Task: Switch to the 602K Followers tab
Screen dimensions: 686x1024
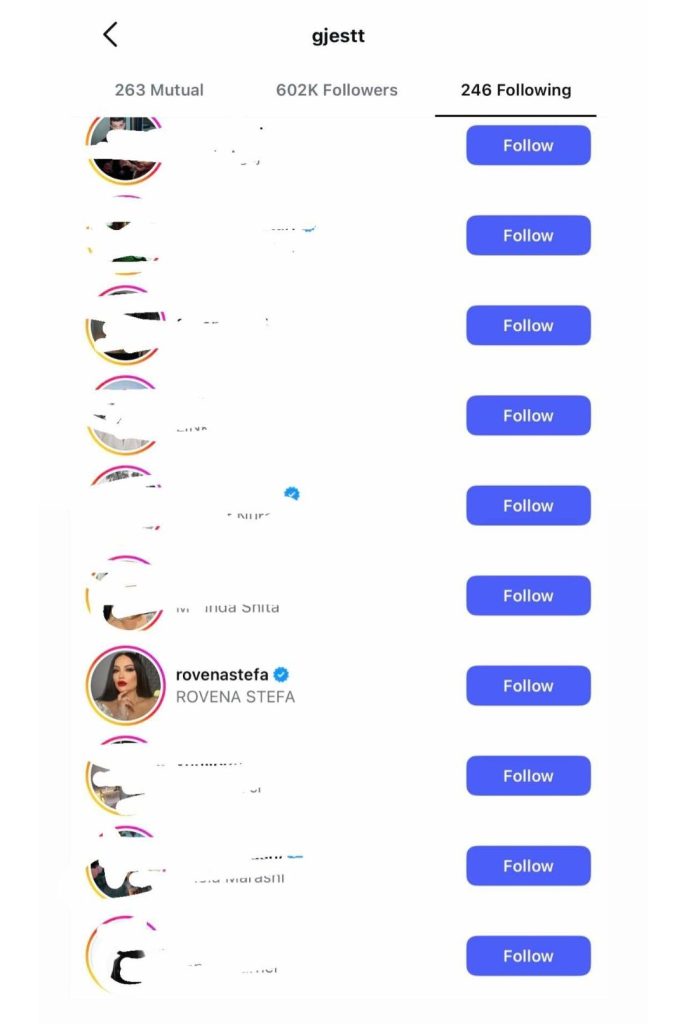Action: click(x=336, y=90)
